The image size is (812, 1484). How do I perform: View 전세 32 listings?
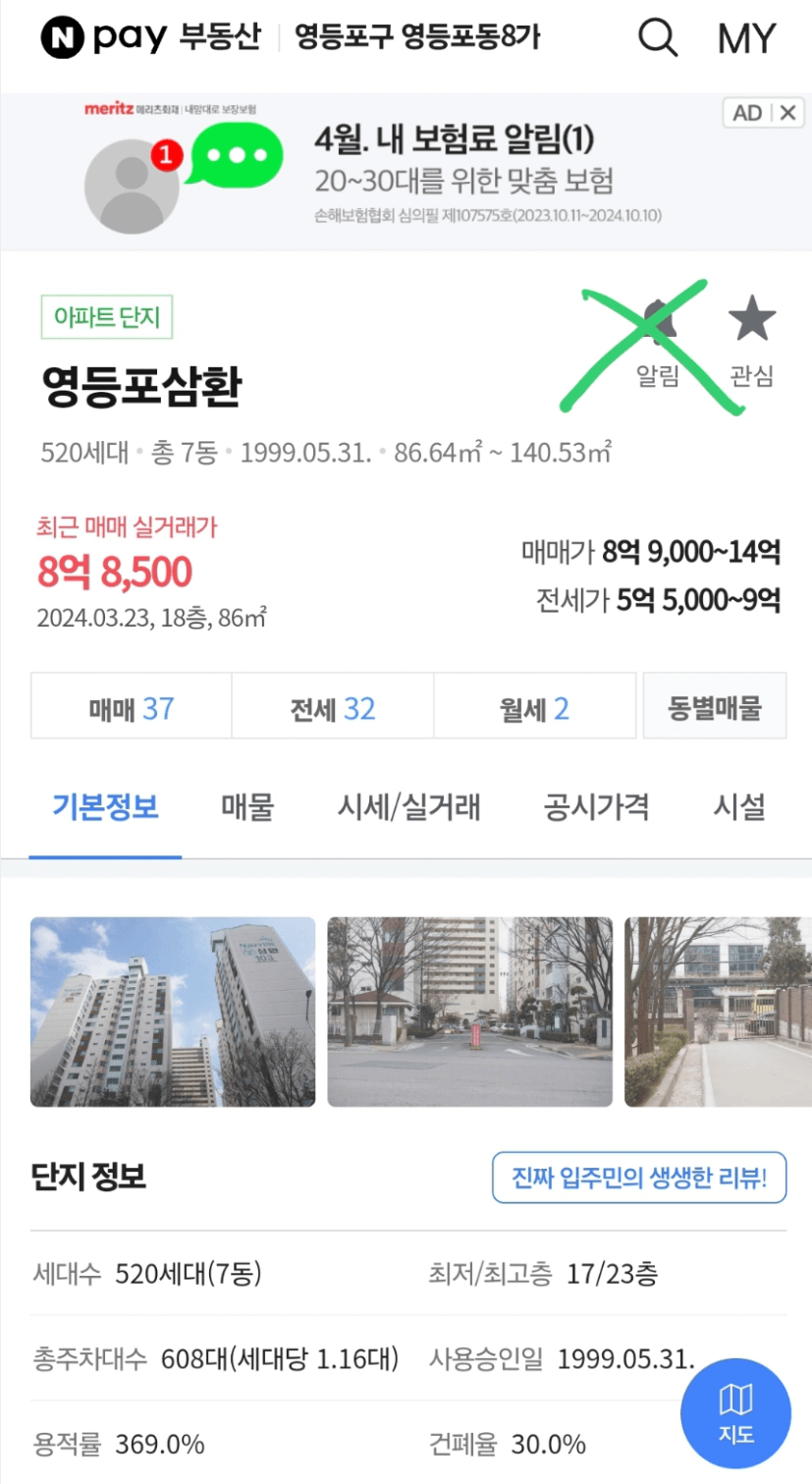pos(333,707)
